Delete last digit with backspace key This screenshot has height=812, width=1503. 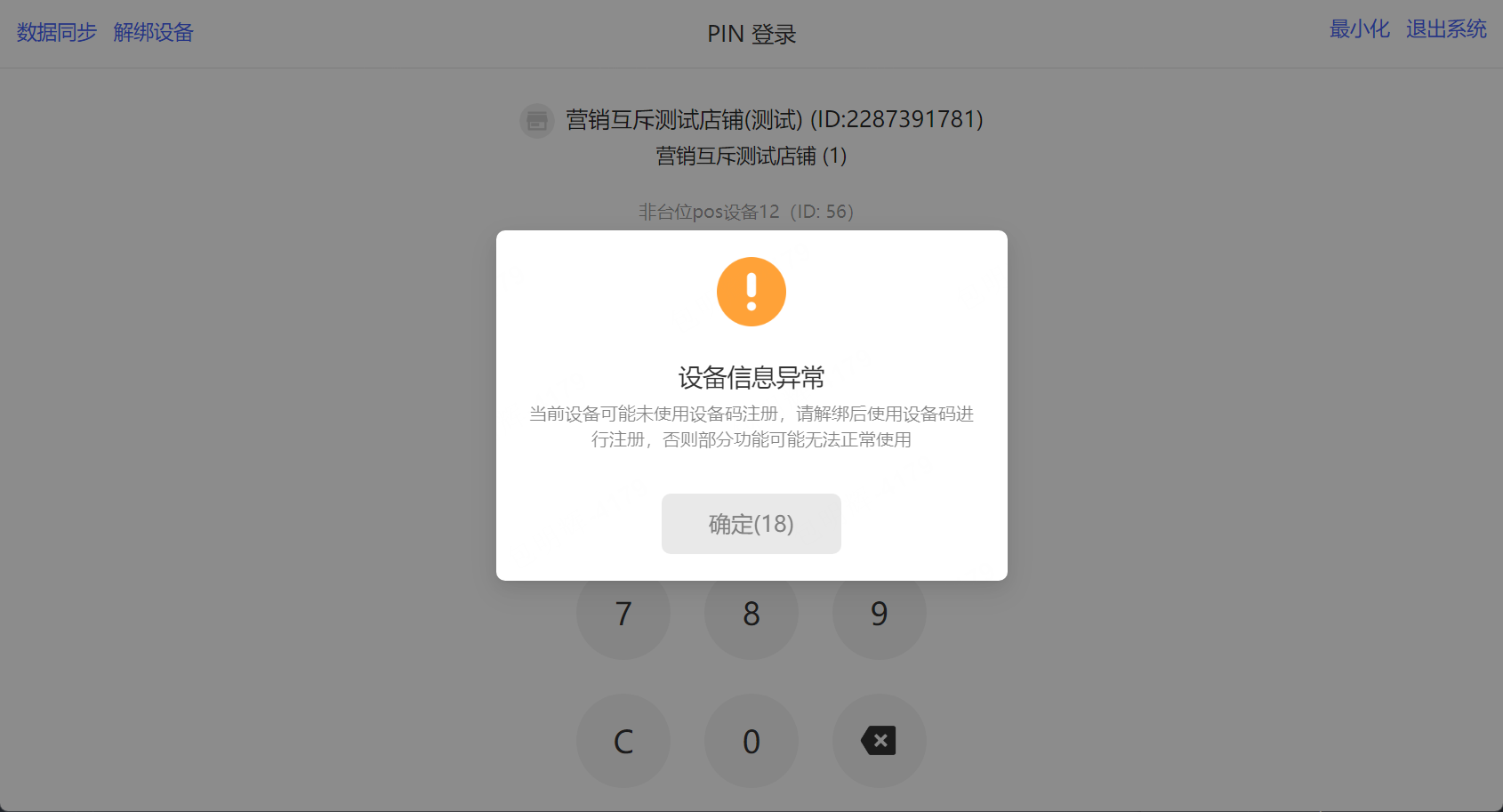click(879, 741)
